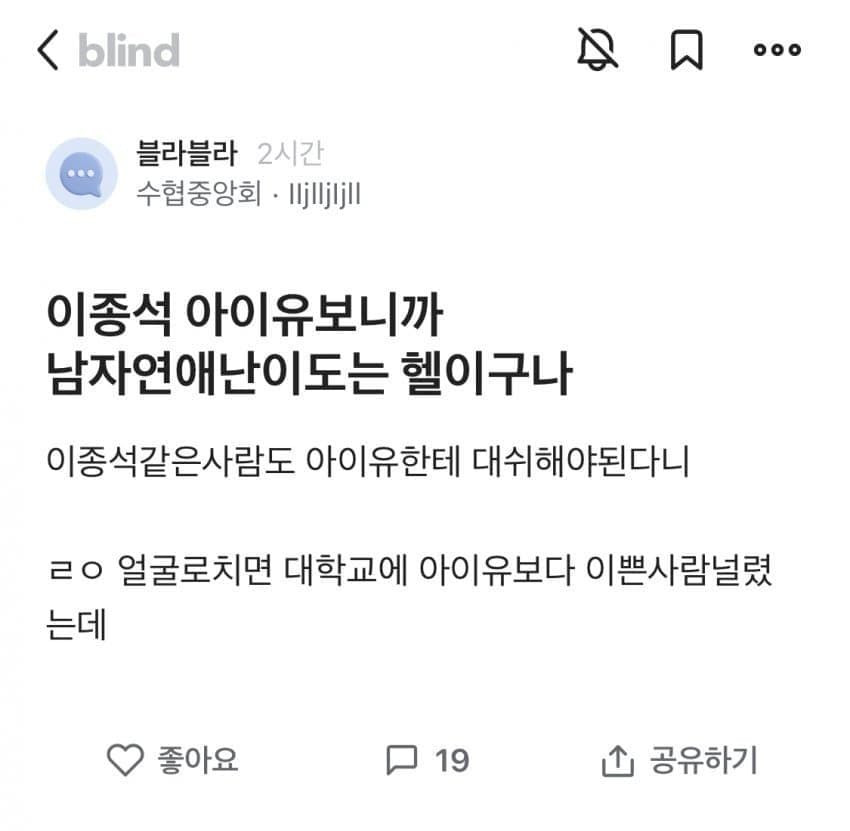
Task: Open the three-dot overflow menu
Action: pos(777,49)
